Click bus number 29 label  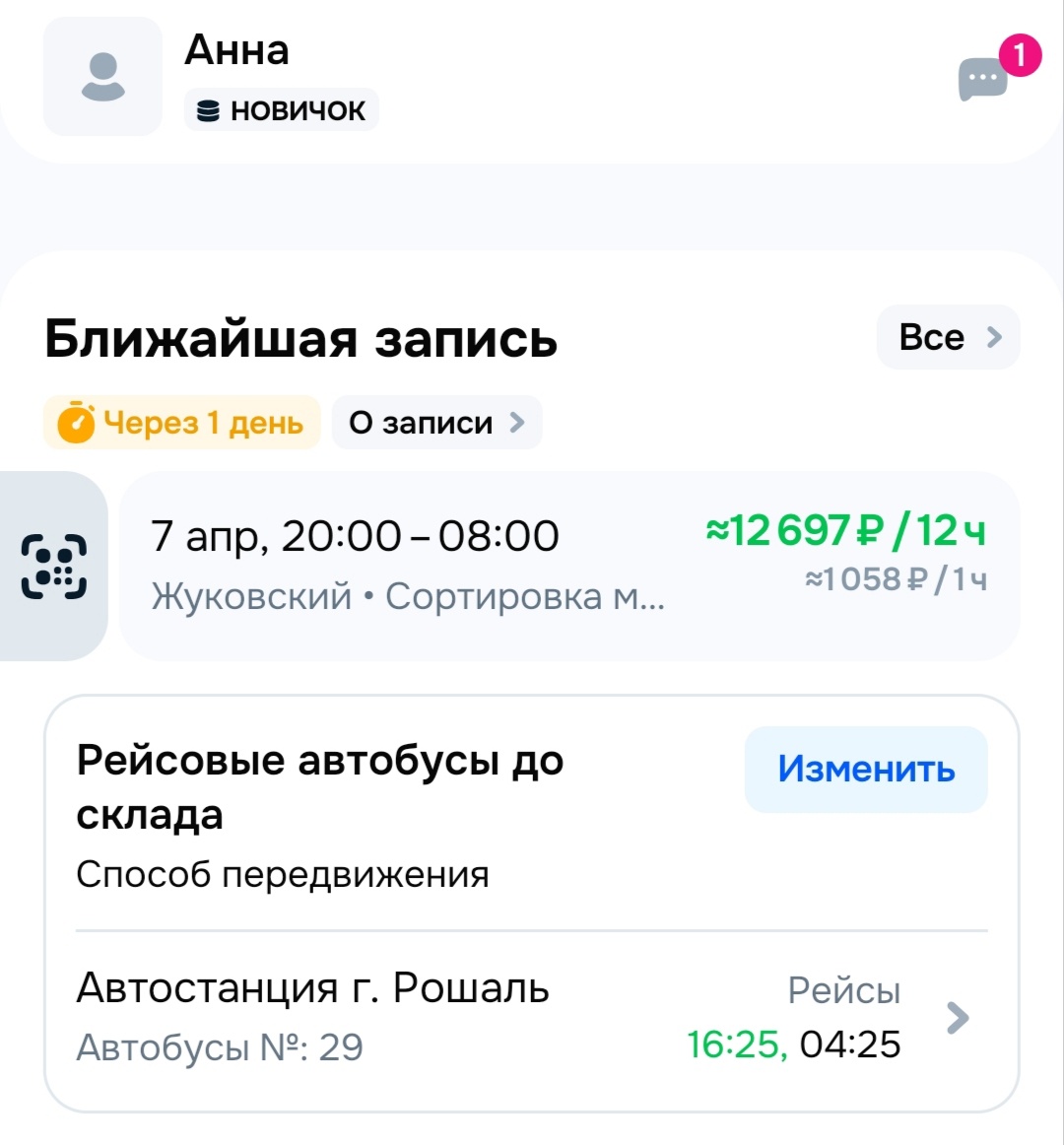click(x=220, y=1047)
